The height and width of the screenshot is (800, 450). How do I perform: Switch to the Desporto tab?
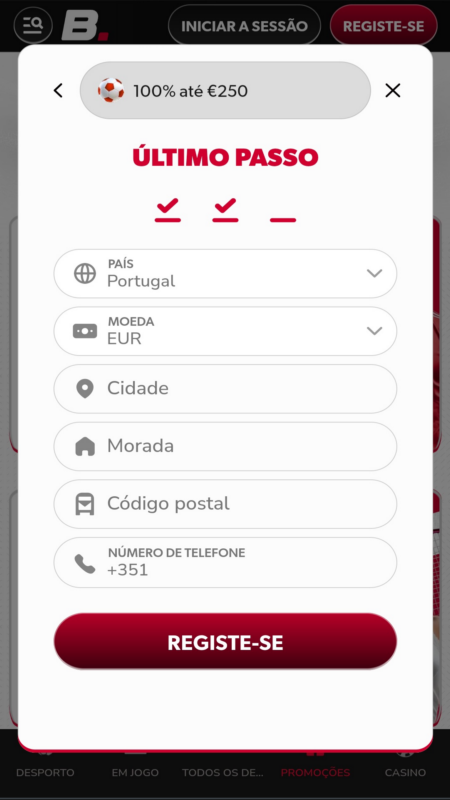pos(45,772)
